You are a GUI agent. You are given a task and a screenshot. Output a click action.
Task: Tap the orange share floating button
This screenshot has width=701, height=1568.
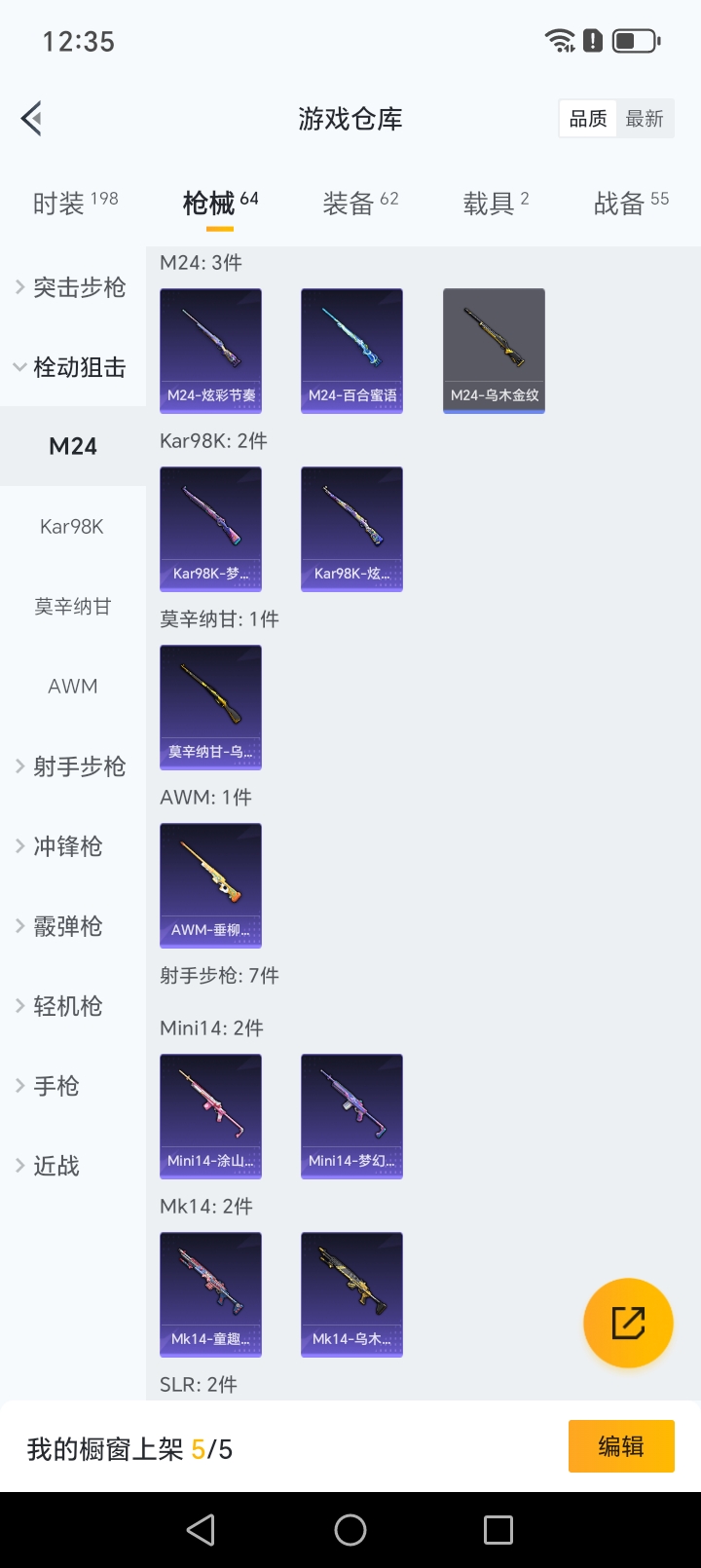[x=628, y=1323]
